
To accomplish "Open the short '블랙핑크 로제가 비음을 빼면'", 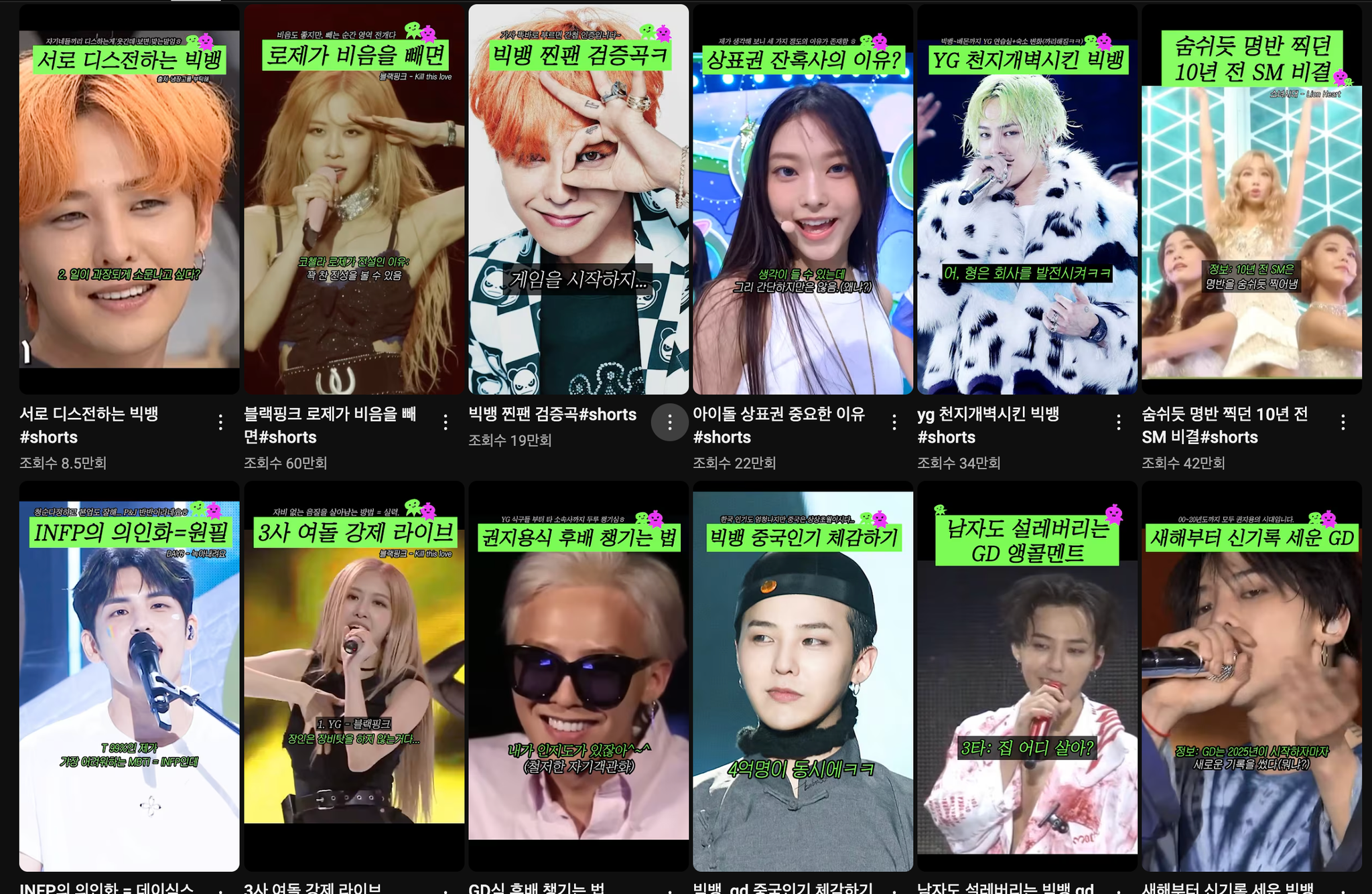I will pos(354,201).
